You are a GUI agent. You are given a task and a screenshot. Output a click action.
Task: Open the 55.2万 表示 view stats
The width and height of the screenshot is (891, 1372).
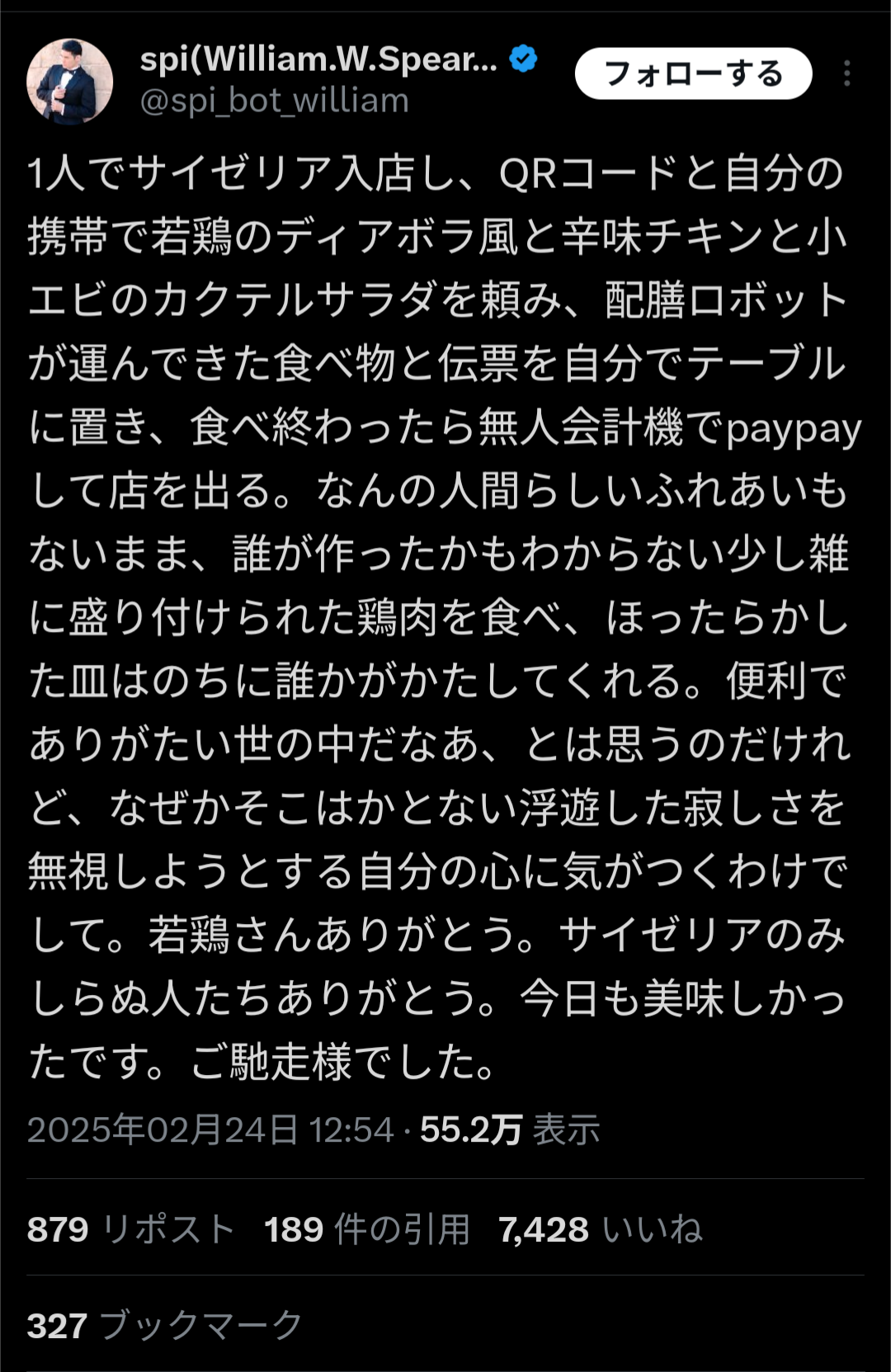click(x=510, y=1129)
